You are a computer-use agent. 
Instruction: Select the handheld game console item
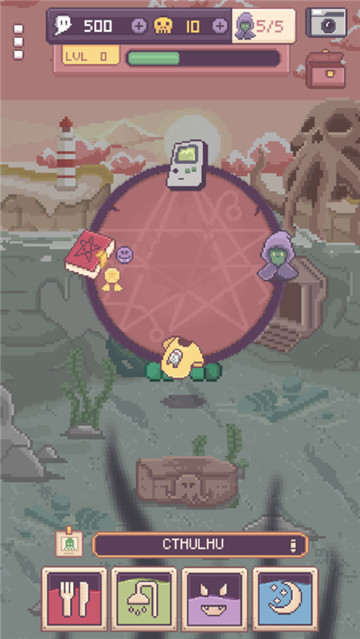pyautogui.click(x=188, y=165)
